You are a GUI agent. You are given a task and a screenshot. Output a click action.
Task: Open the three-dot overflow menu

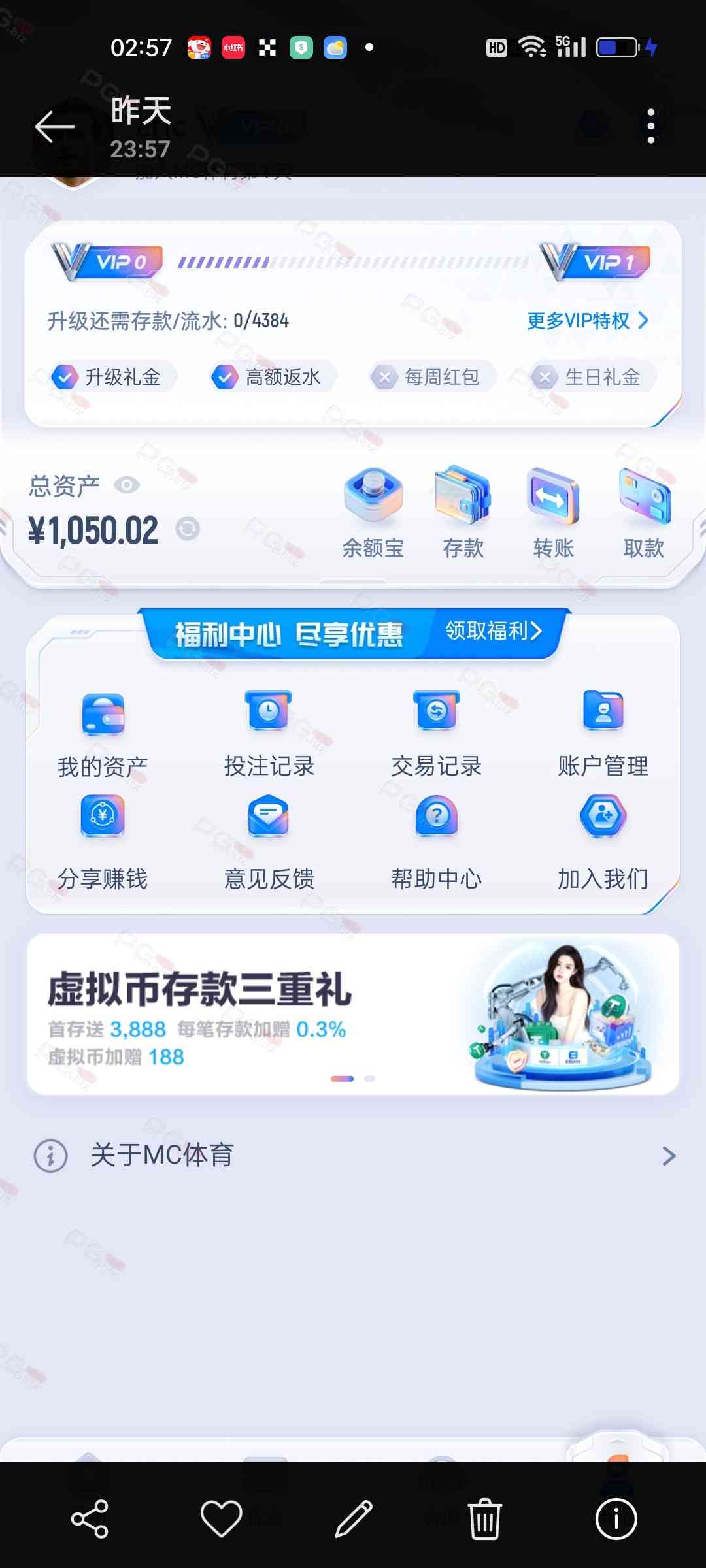coord(650,126)
